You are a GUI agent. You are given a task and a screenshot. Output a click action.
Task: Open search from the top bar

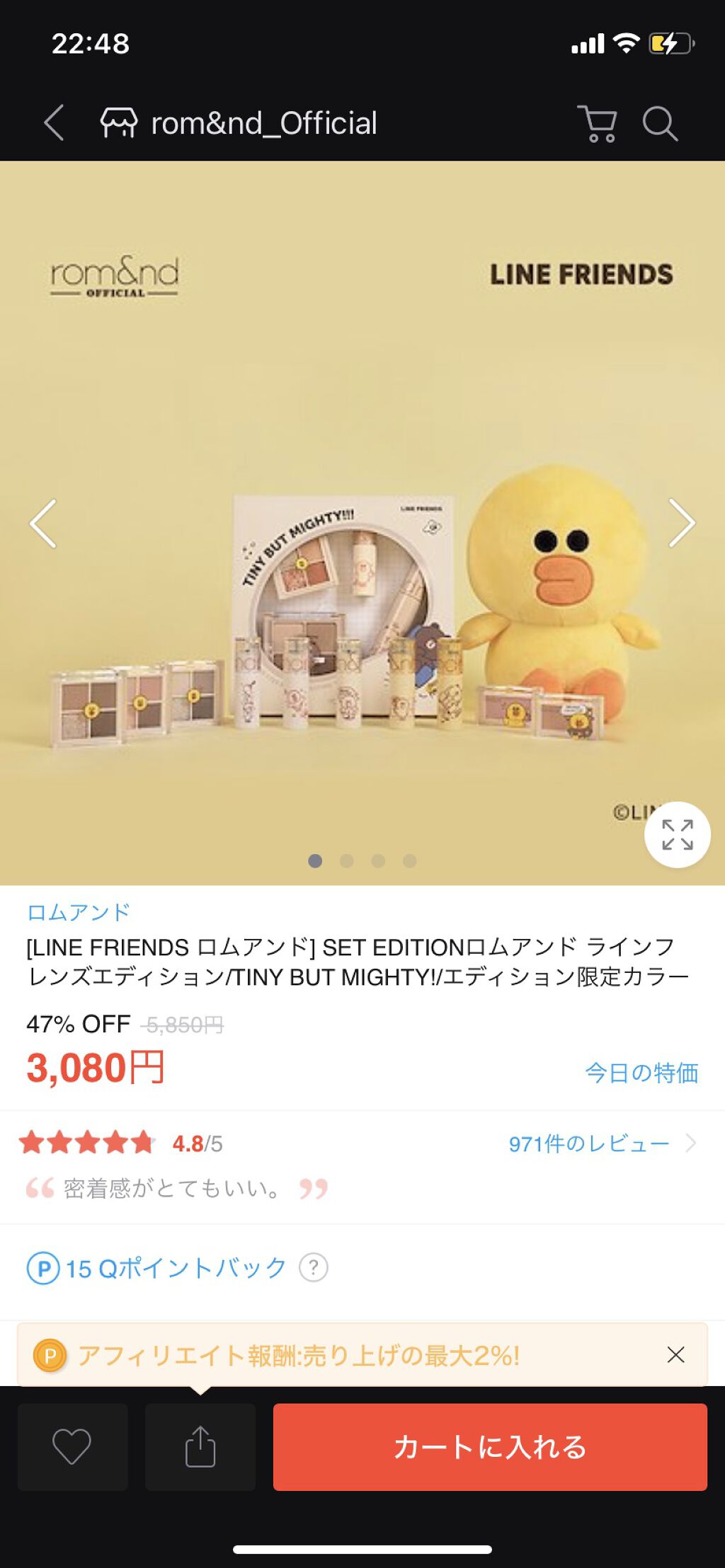point(660,123)
